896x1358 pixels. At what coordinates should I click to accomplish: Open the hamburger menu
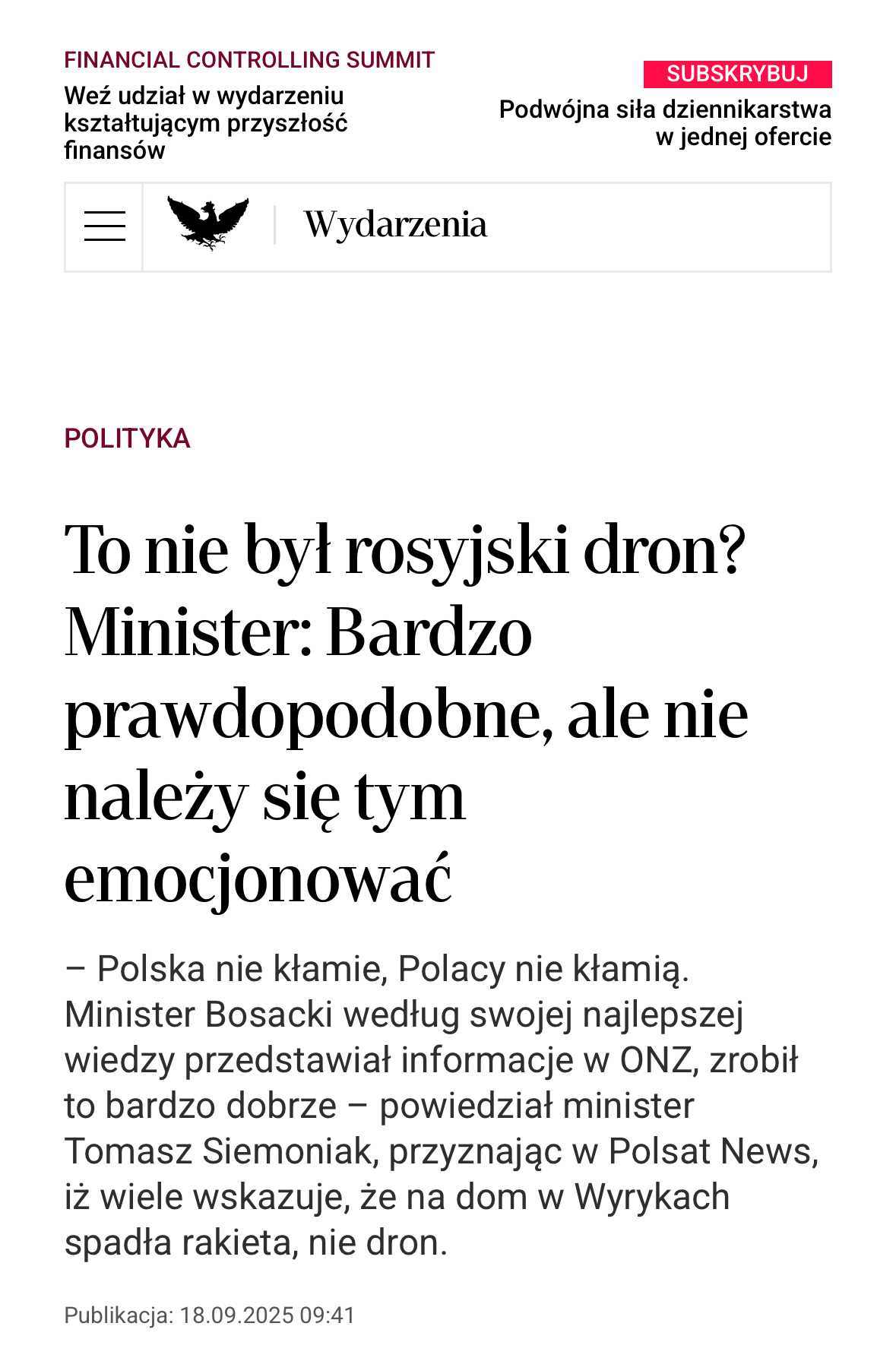click(x=104, y=226)
